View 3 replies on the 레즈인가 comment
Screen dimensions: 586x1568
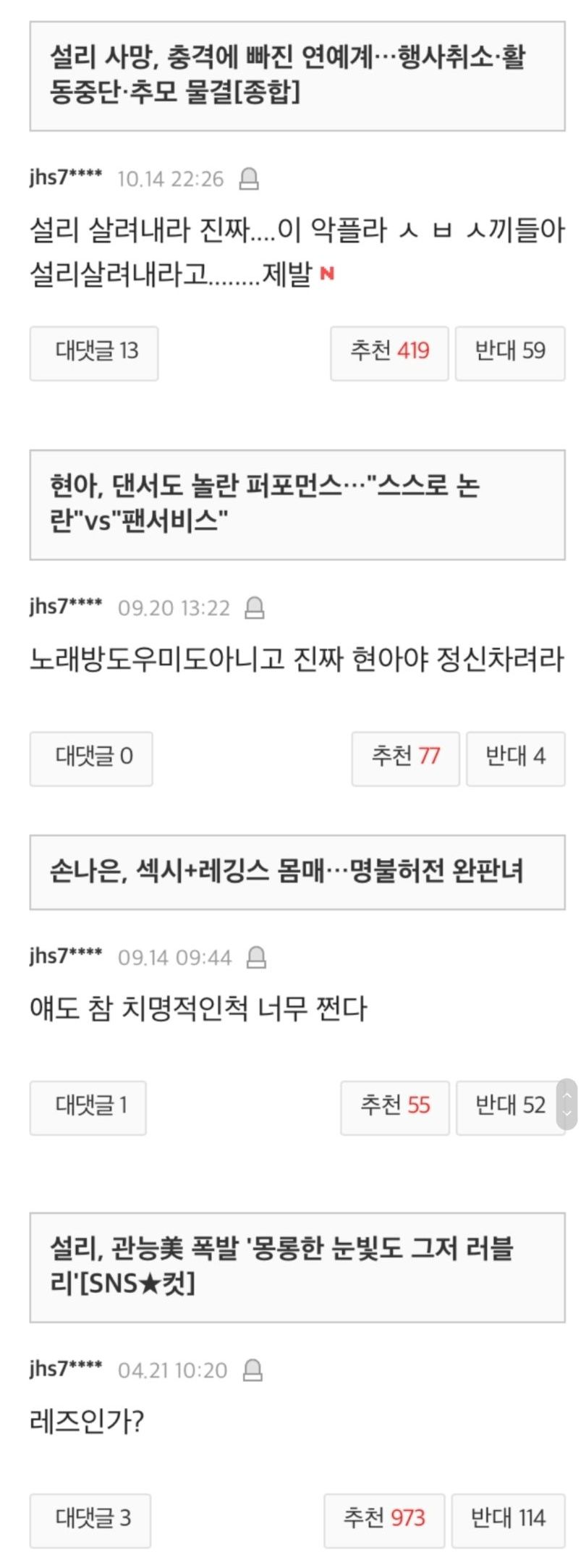point(90,1520)
